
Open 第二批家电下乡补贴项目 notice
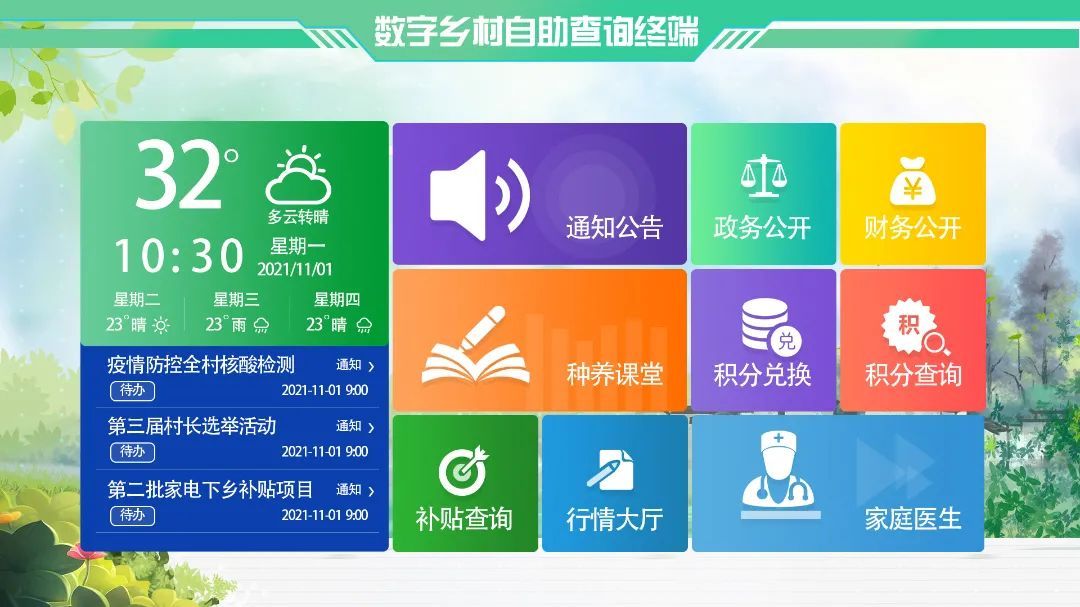234,501
